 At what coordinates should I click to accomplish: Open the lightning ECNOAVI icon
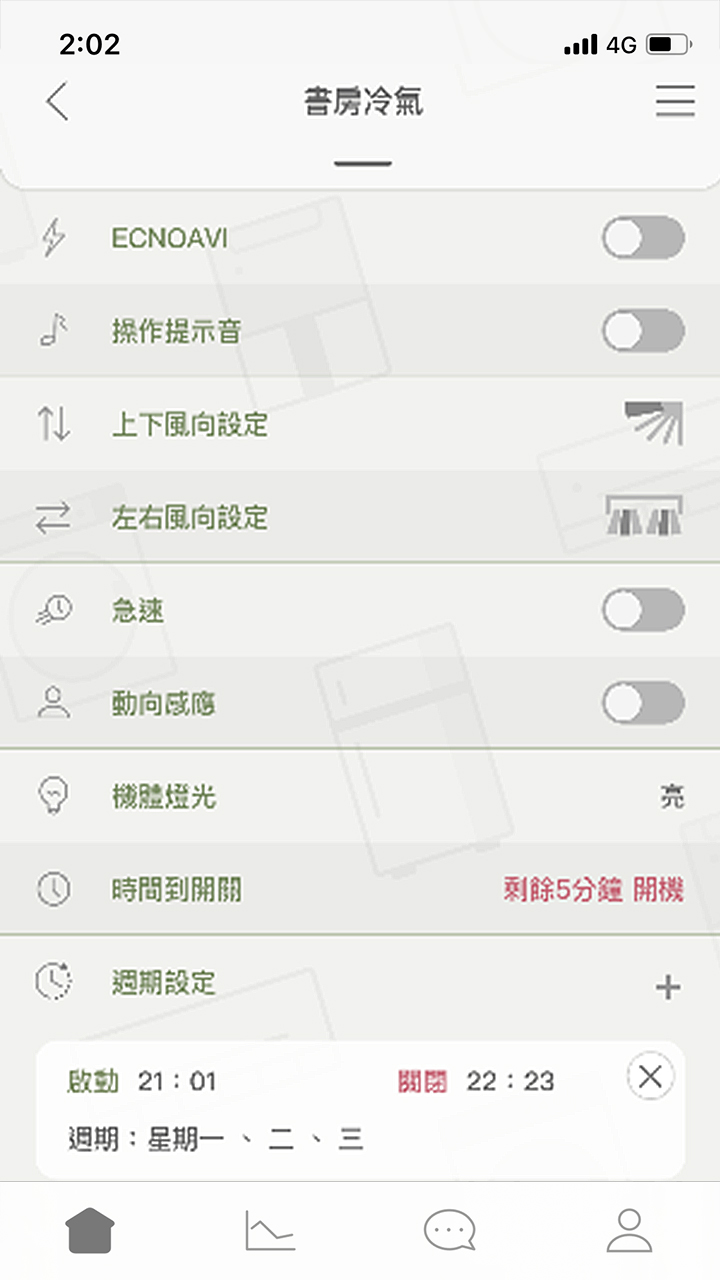click(55, 238)
